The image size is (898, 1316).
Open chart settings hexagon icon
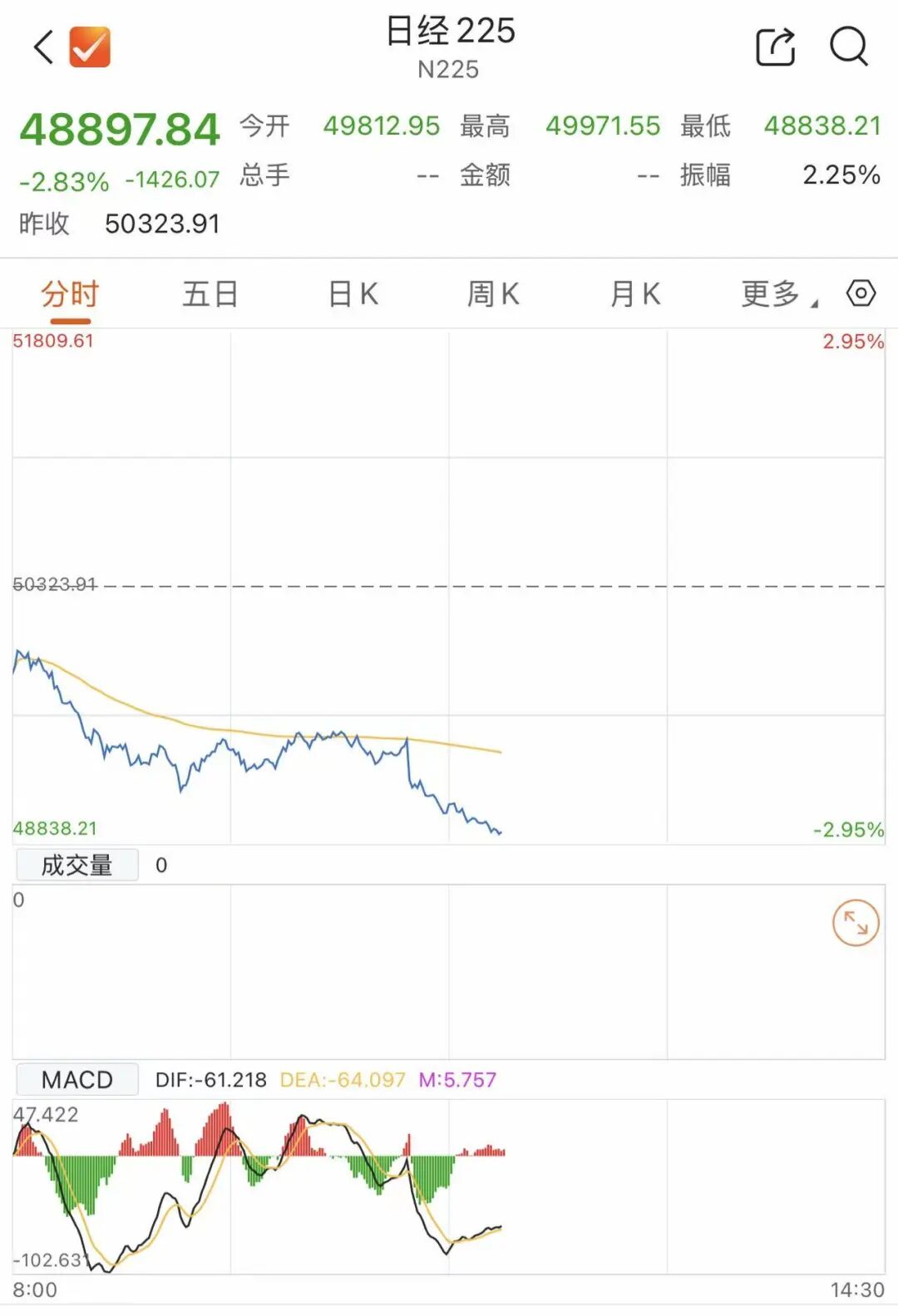coord(861,293)
